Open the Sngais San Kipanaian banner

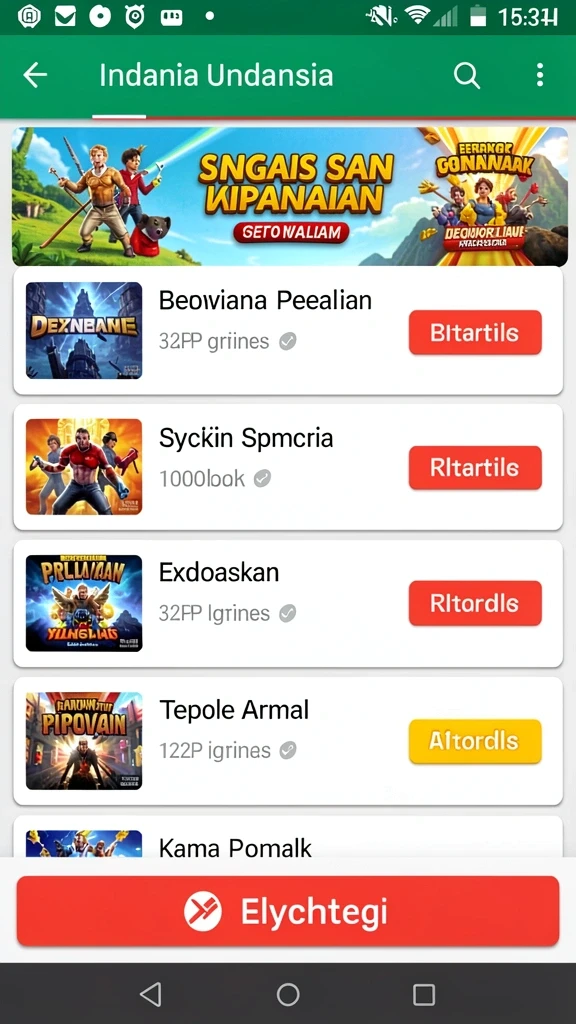tap(289, 197)
